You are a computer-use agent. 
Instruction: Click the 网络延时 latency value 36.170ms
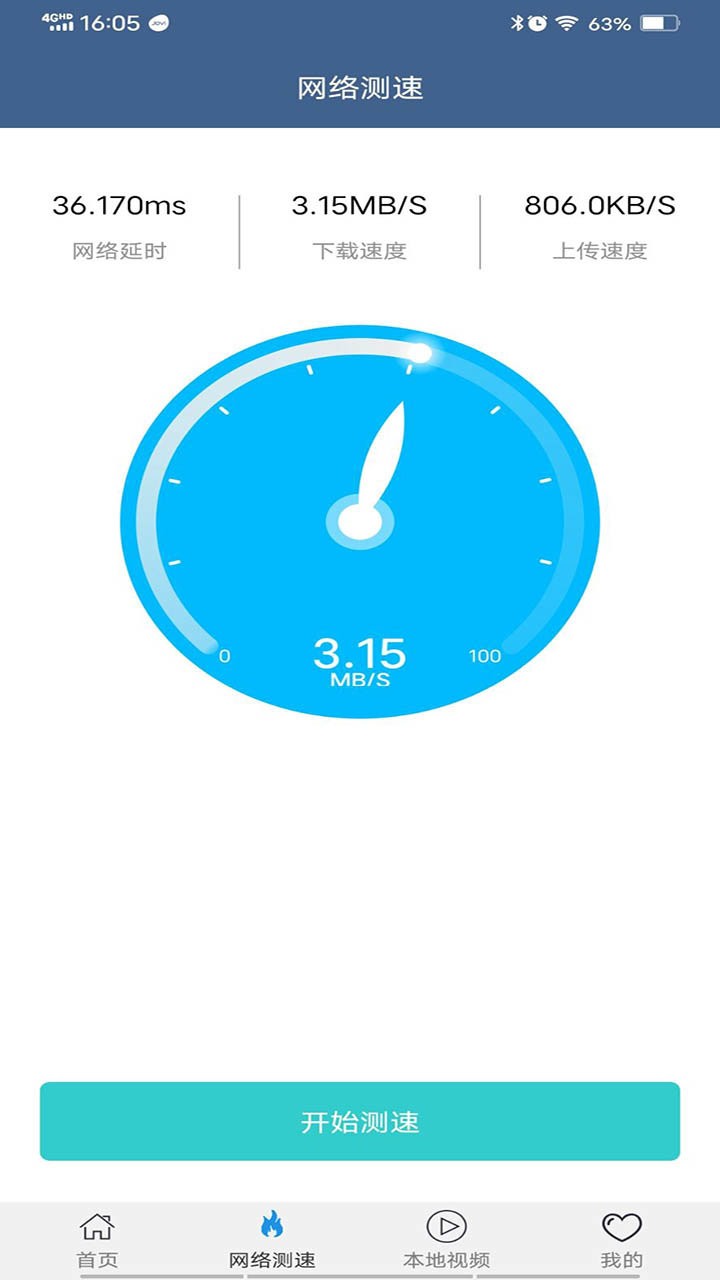(118, 207)
